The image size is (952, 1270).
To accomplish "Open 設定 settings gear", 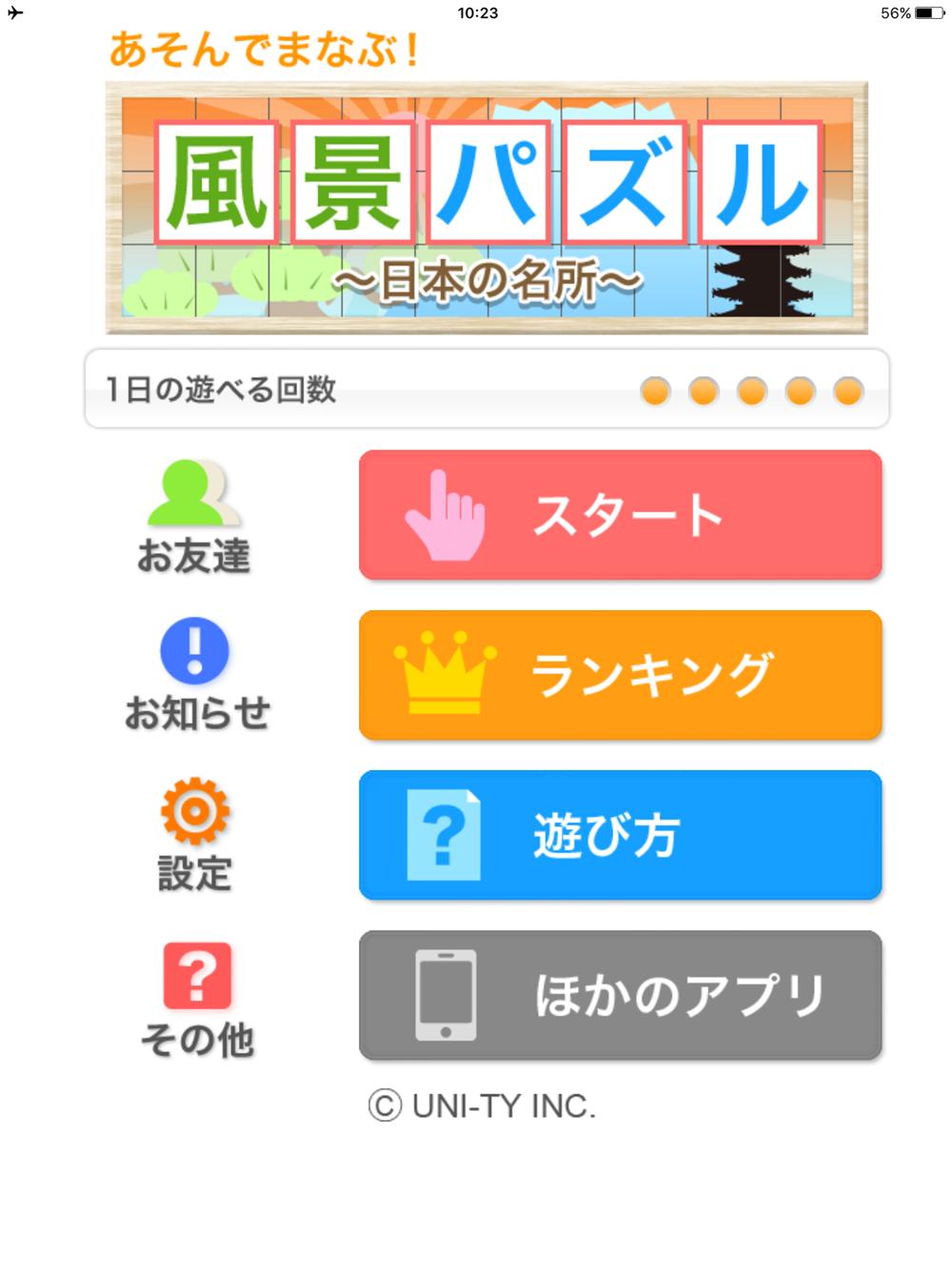I will pyautogui.click(x=195, y=835).
